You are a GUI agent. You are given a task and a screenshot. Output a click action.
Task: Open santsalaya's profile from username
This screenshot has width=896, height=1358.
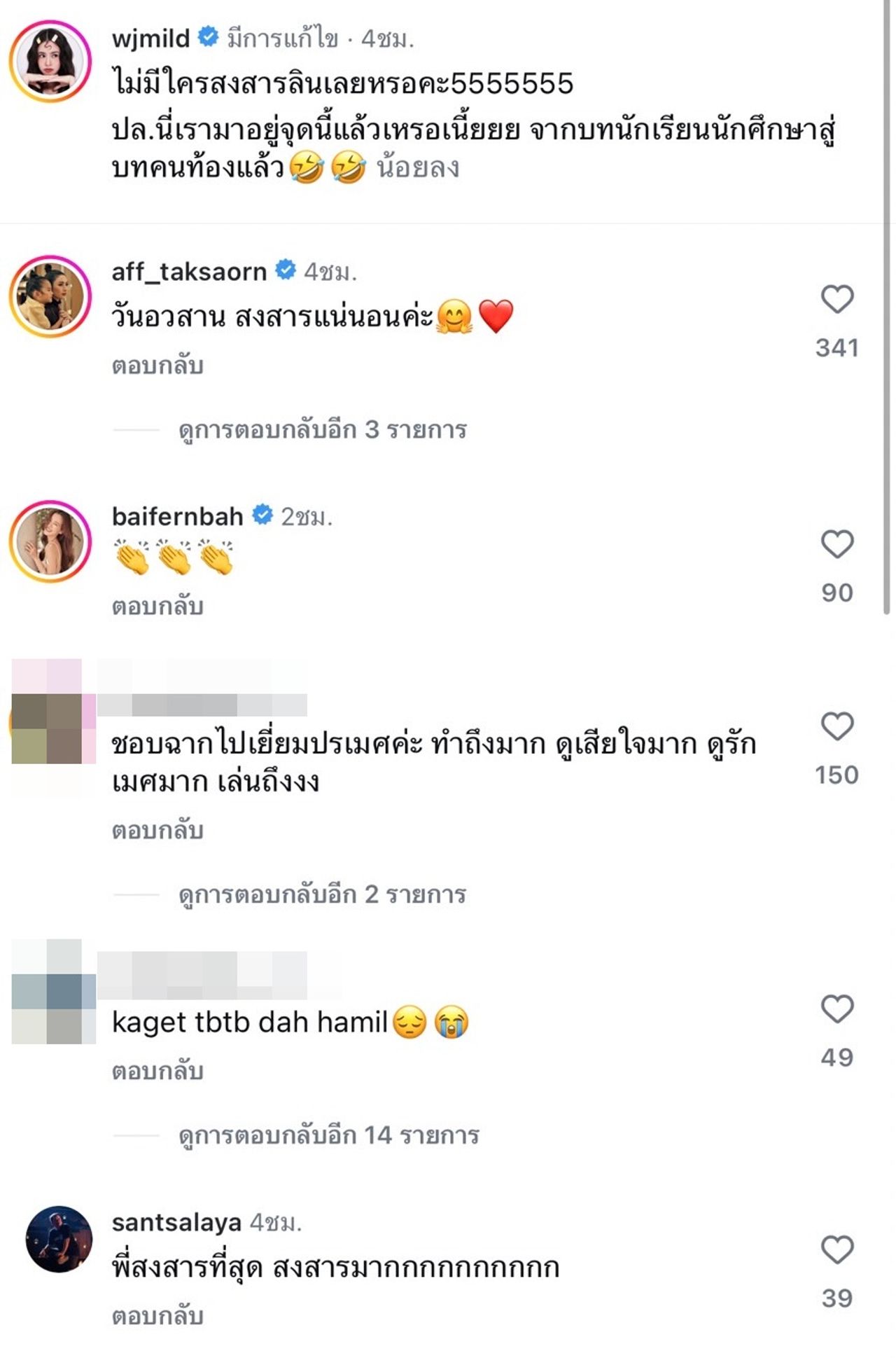[176, 1223]
